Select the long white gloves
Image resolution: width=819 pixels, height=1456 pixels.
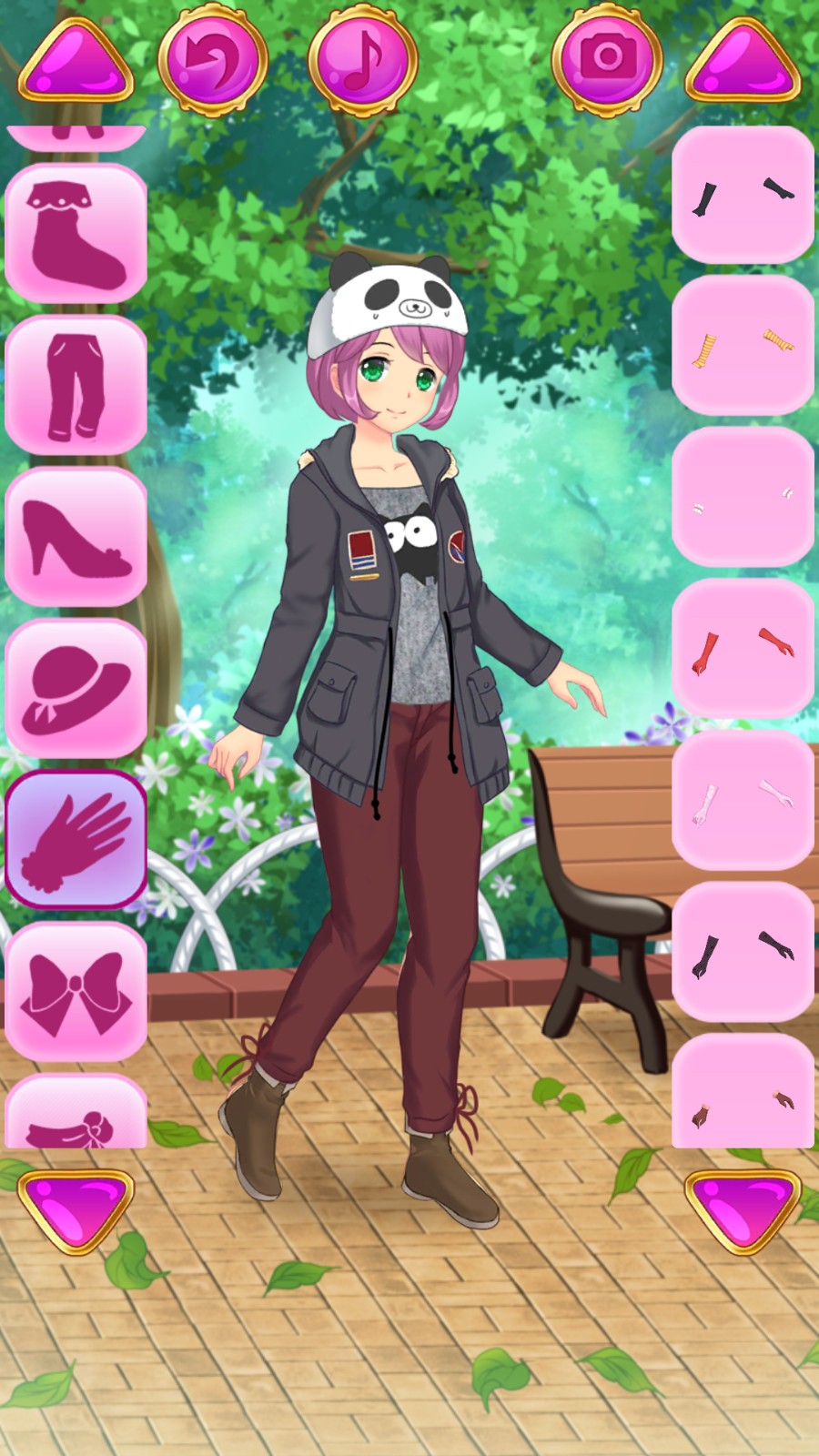click(743, 800)
